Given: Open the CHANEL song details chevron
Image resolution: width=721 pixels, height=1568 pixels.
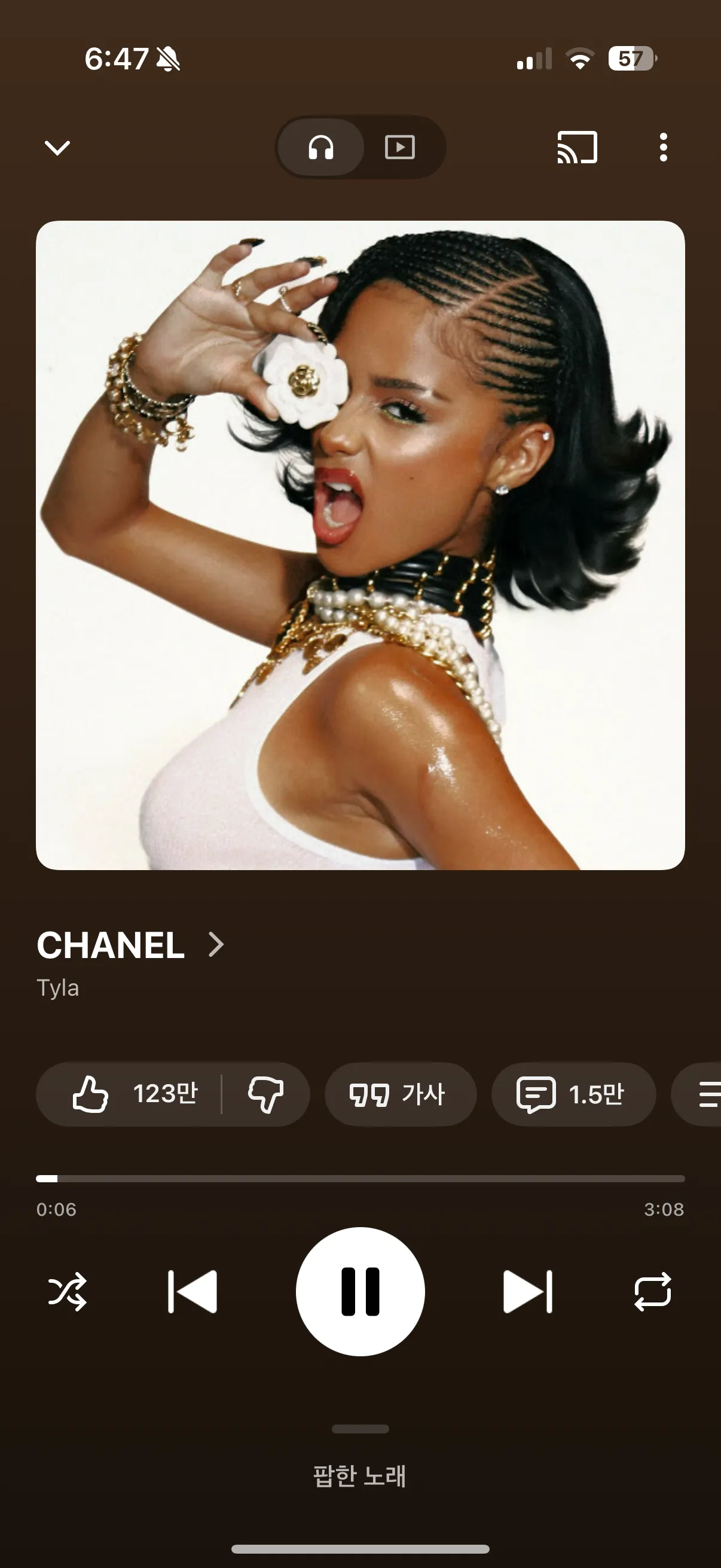Looking at the screenshot, I should coord(216,944).
